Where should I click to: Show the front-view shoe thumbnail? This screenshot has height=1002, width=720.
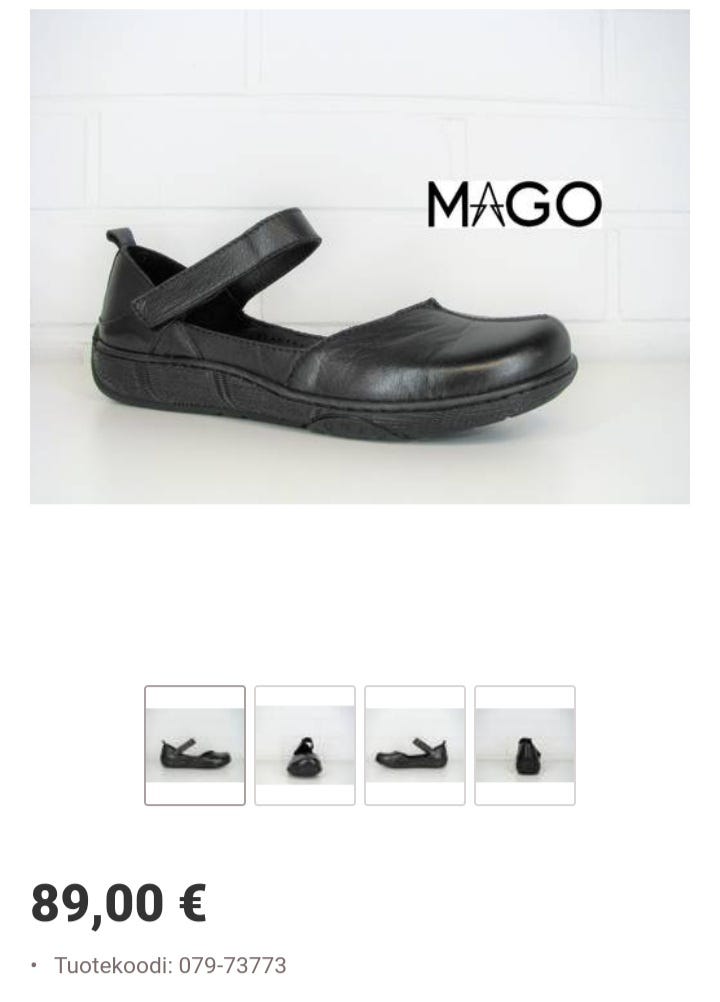pyautogui.click(x=305, y=745)
